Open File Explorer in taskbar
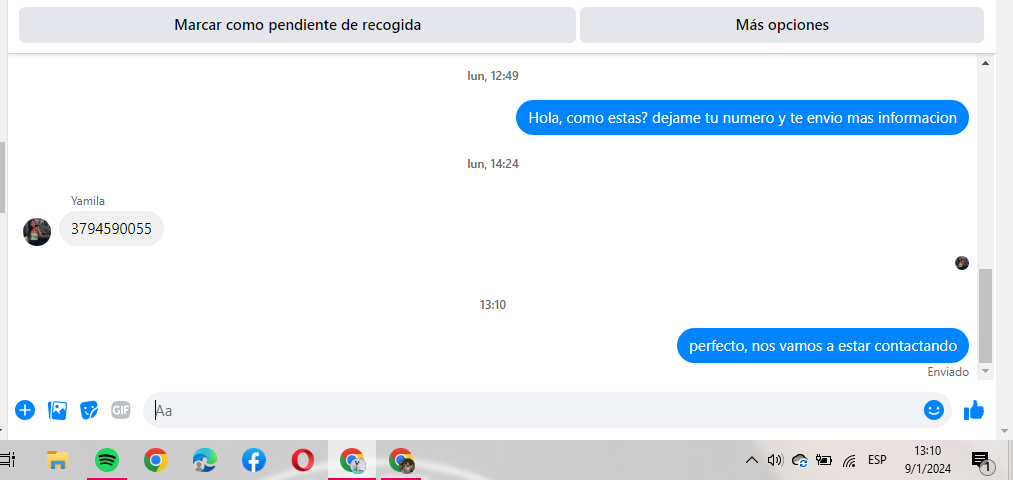Screen dimensions: 1013x480 click(58, 460)
